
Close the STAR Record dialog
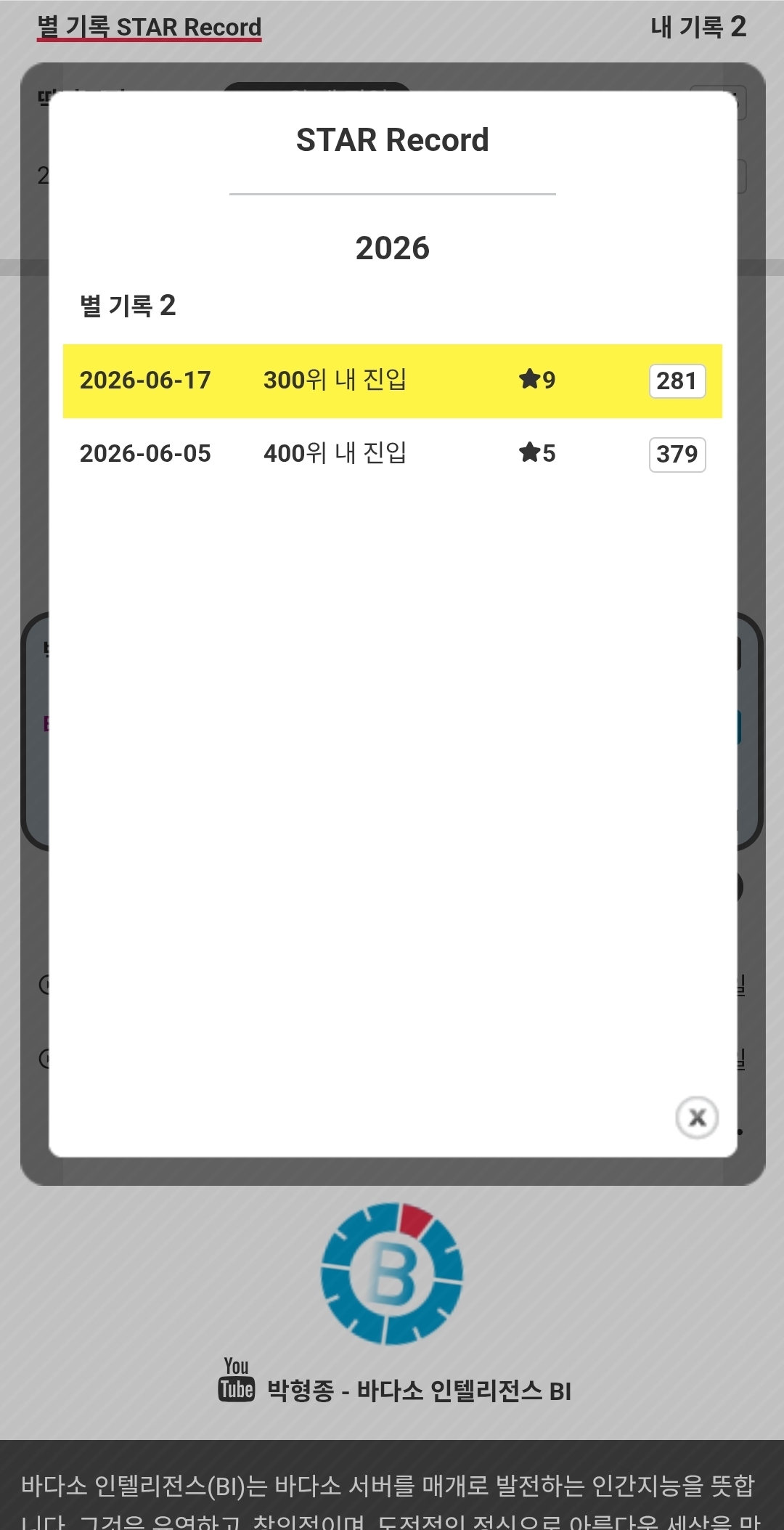[x=697, y=1118]
